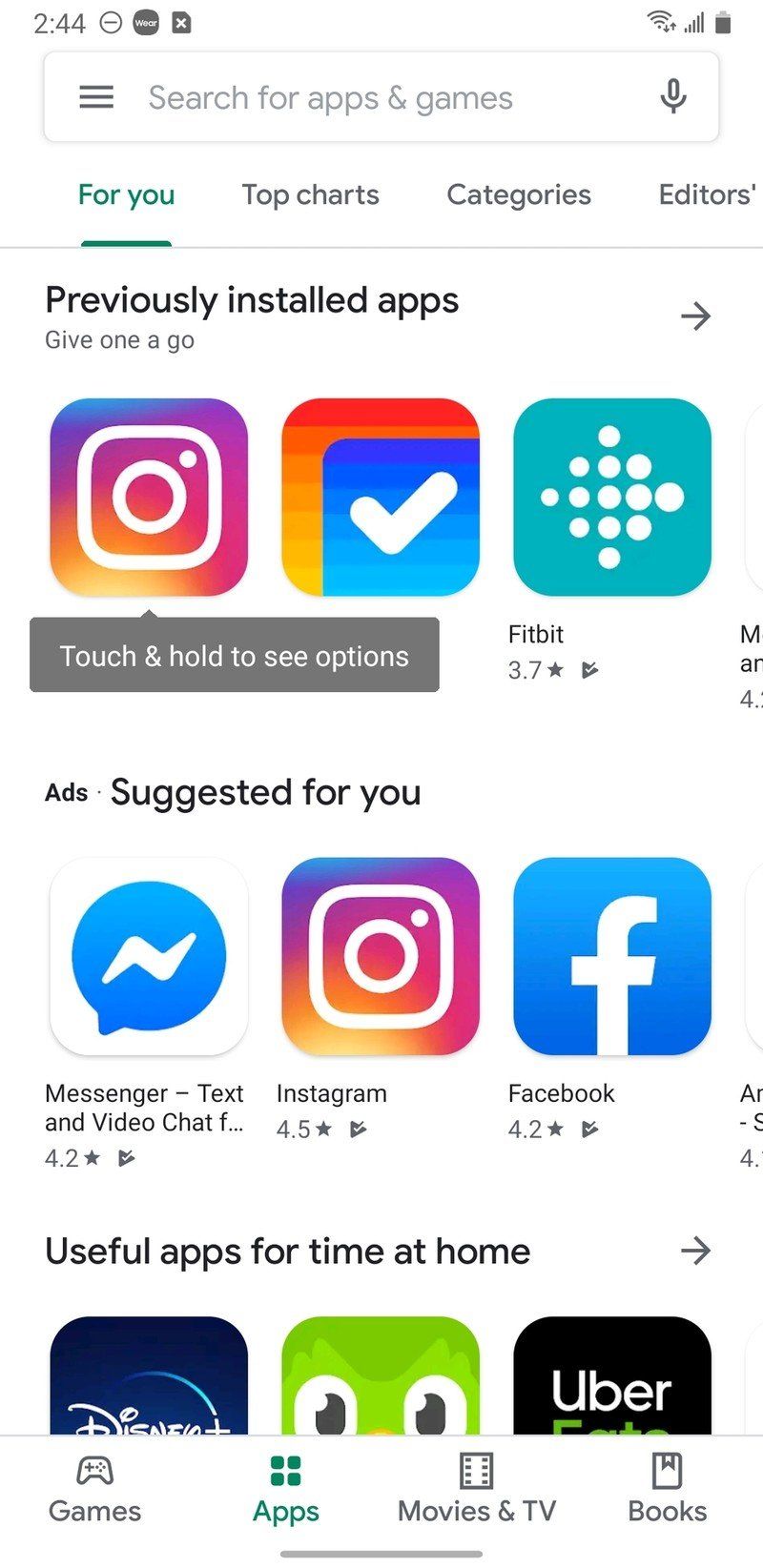
Task: Start voice search with the microphone
Action: click(672, 97)
